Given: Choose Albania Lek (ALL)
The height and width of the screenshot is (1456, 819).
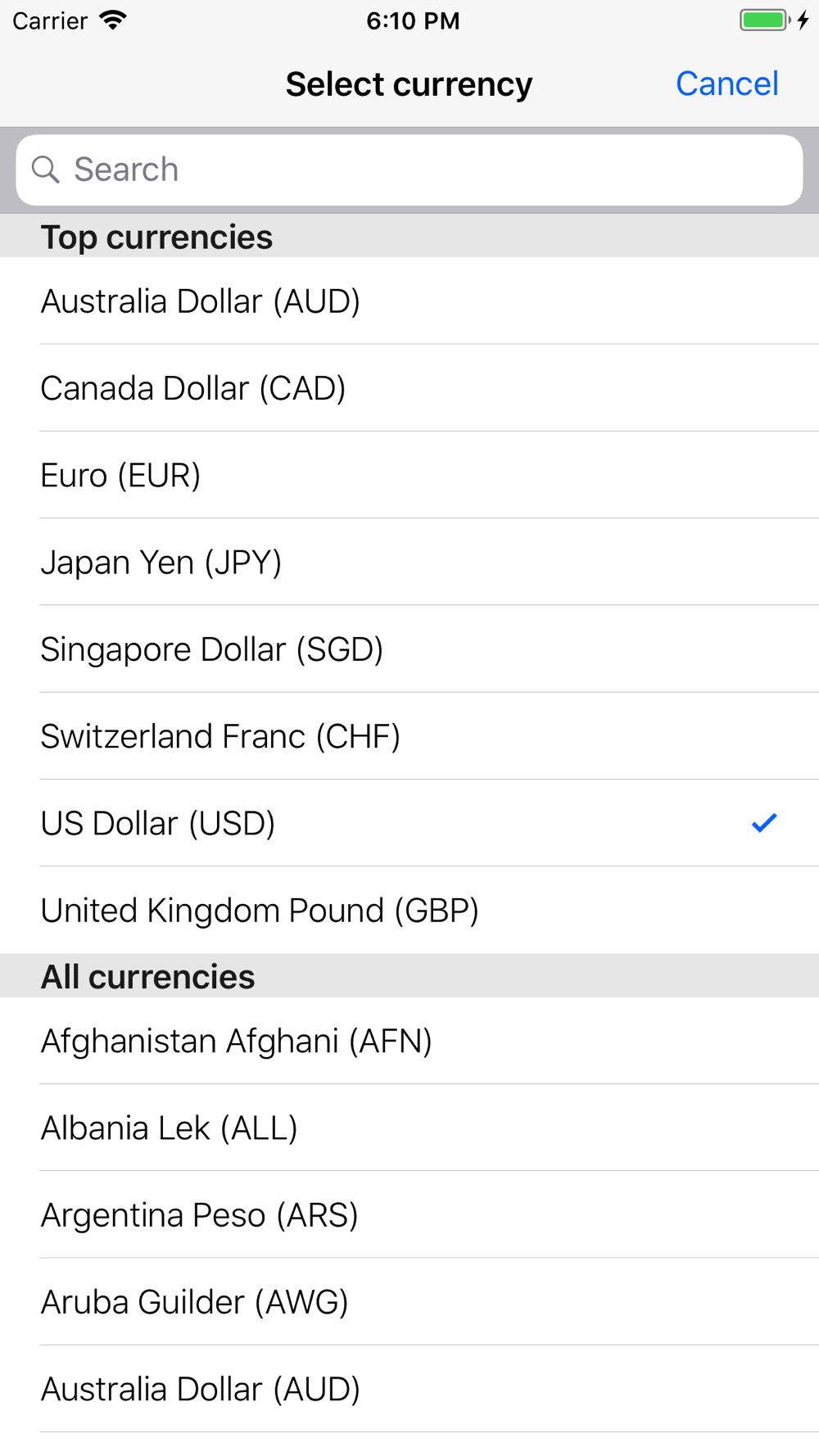Looking at the screenshot, I should pyautogui.click(x=409, y=1128).
